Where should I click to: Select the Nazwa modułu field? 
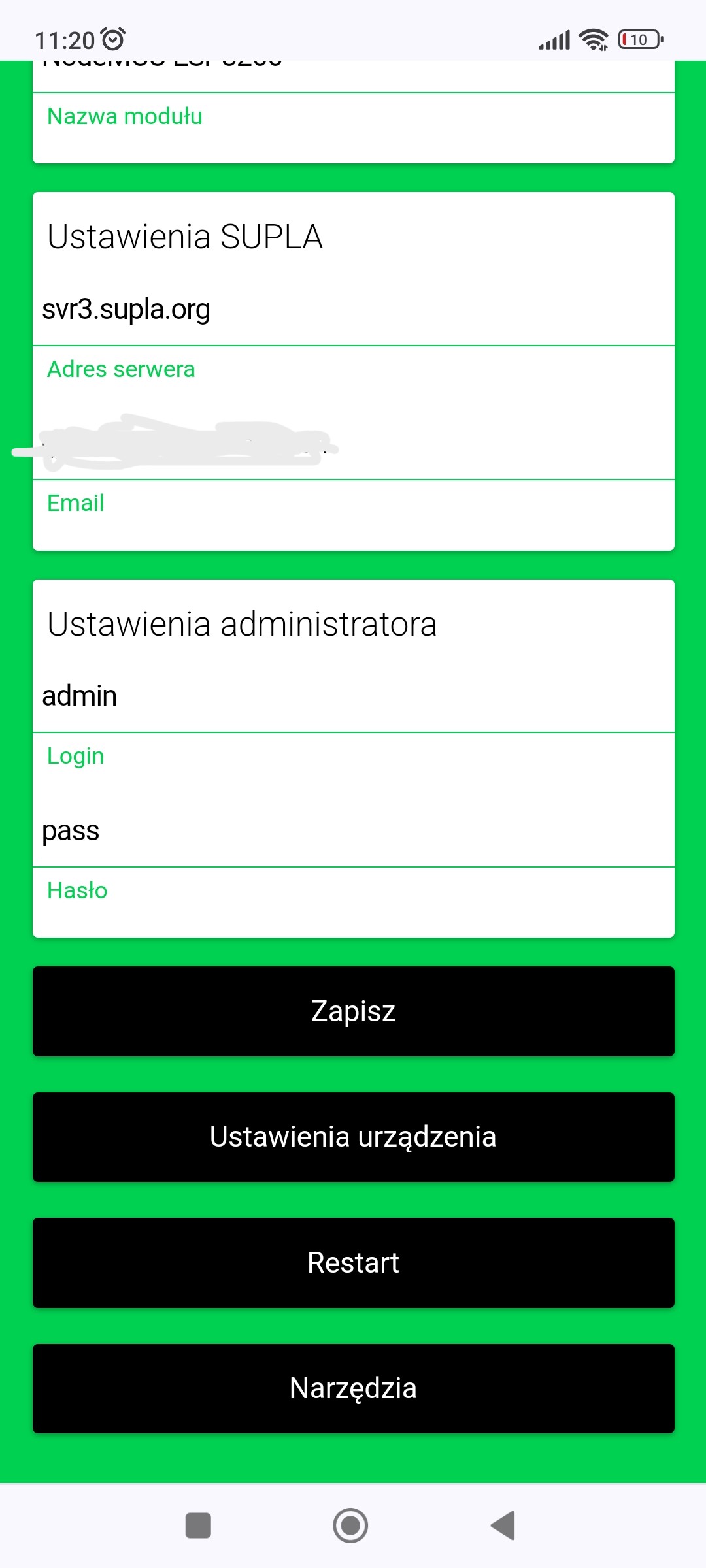point(353,73)
